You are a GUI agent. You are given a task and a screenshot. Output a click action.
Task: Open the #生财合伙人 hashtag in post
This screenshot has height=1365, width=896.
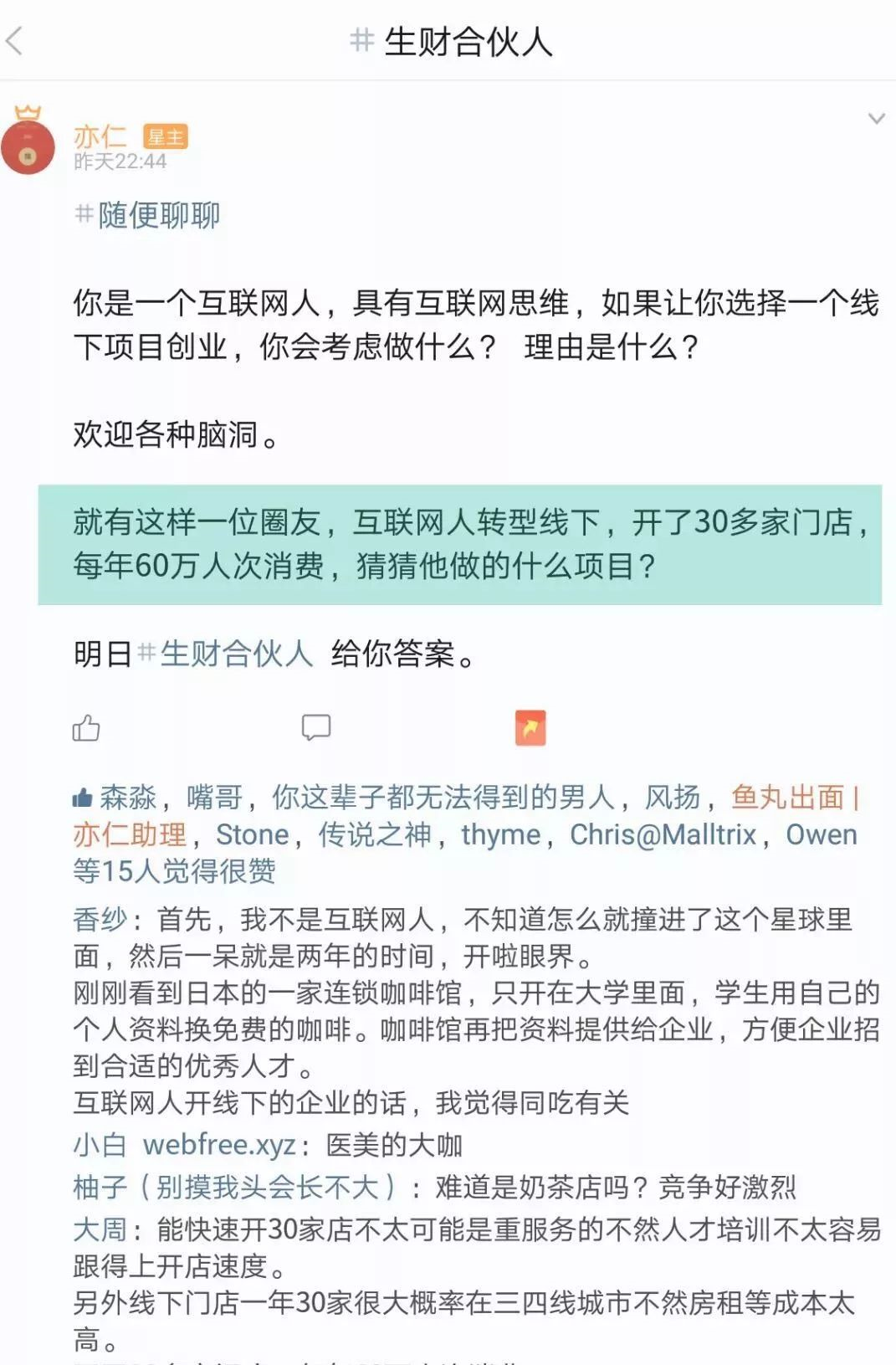click(x=225, y=654)
